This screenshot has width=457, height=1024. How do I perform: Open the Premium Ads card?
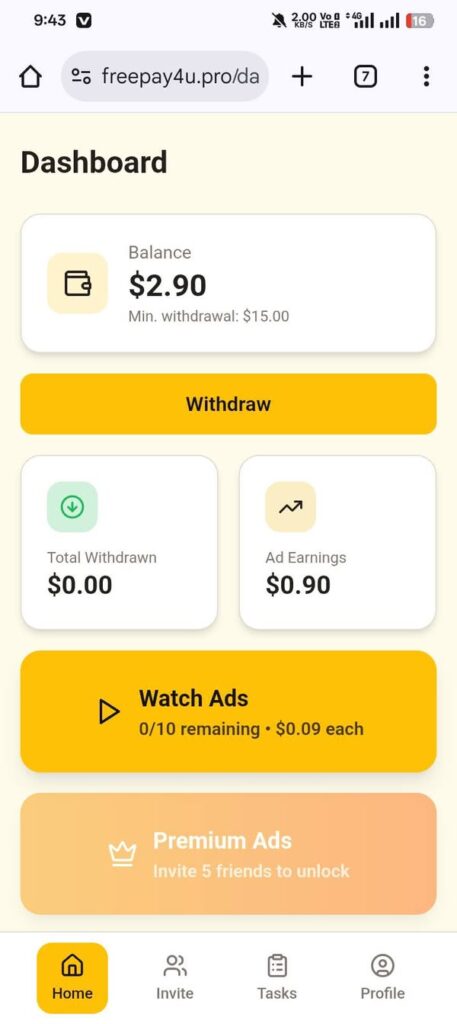pos(228,854)
